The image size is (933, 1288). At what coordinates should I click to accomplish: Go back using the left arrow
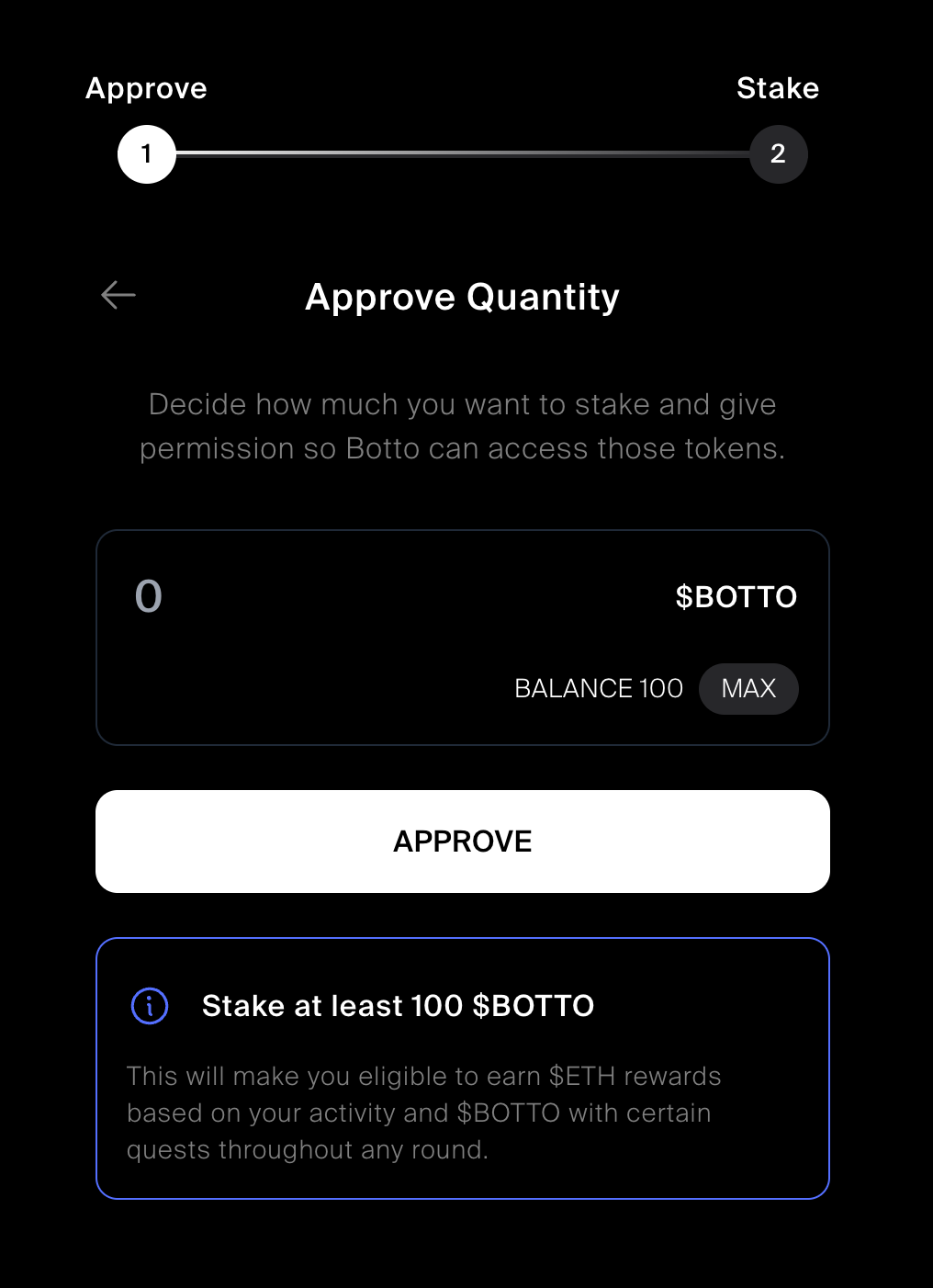coord(118,295)
